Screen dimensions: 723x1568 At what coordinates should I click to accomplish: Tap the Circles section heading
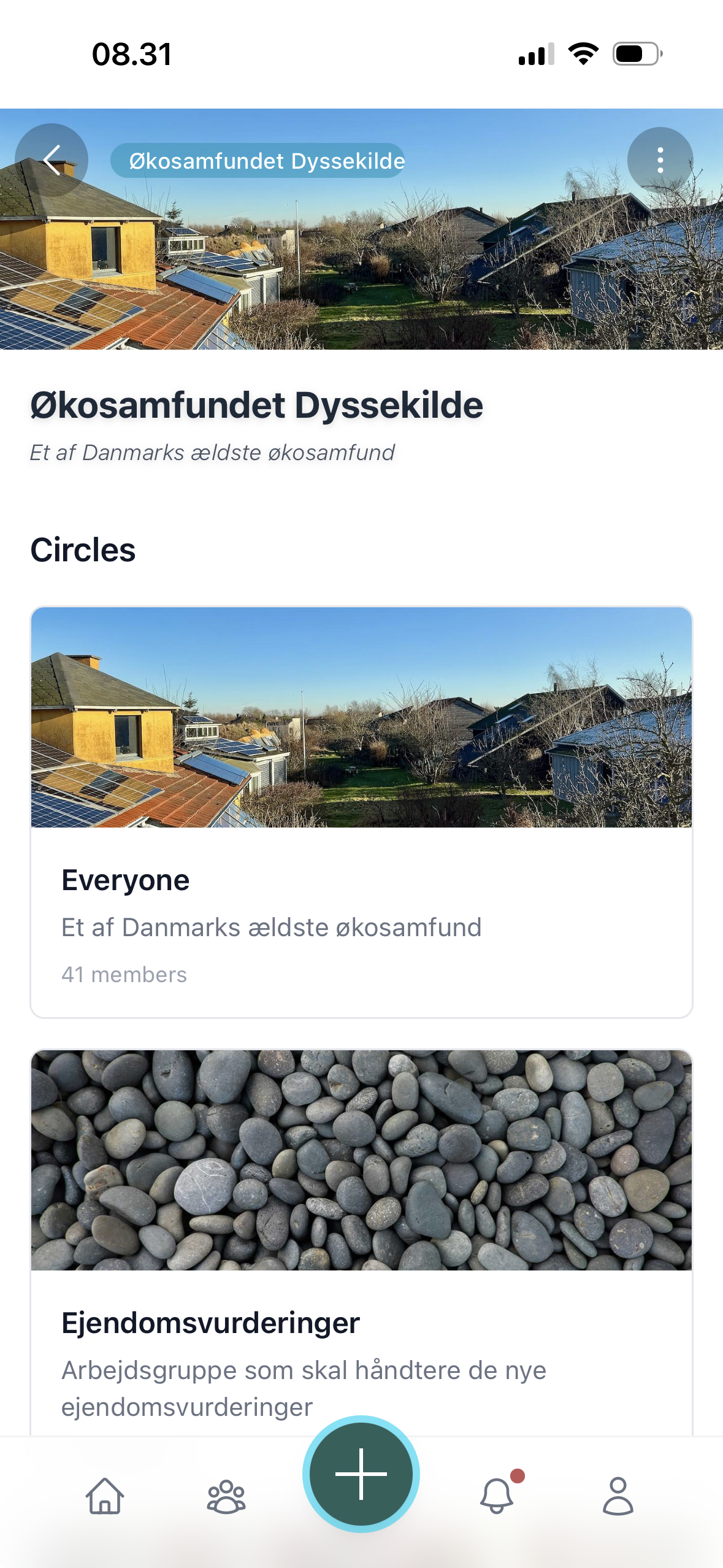(84, 550)
